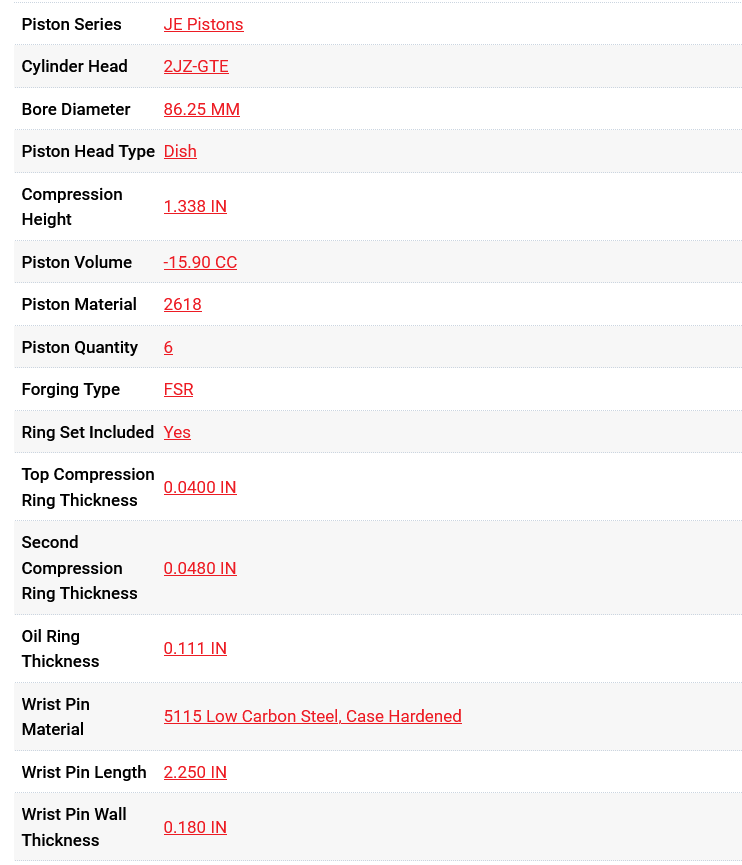Image resolution: width=742 pixels, height=865 pixels.
Task: Tap the 0.111 IN oil ring thickness link
Action: pos(195,648)
